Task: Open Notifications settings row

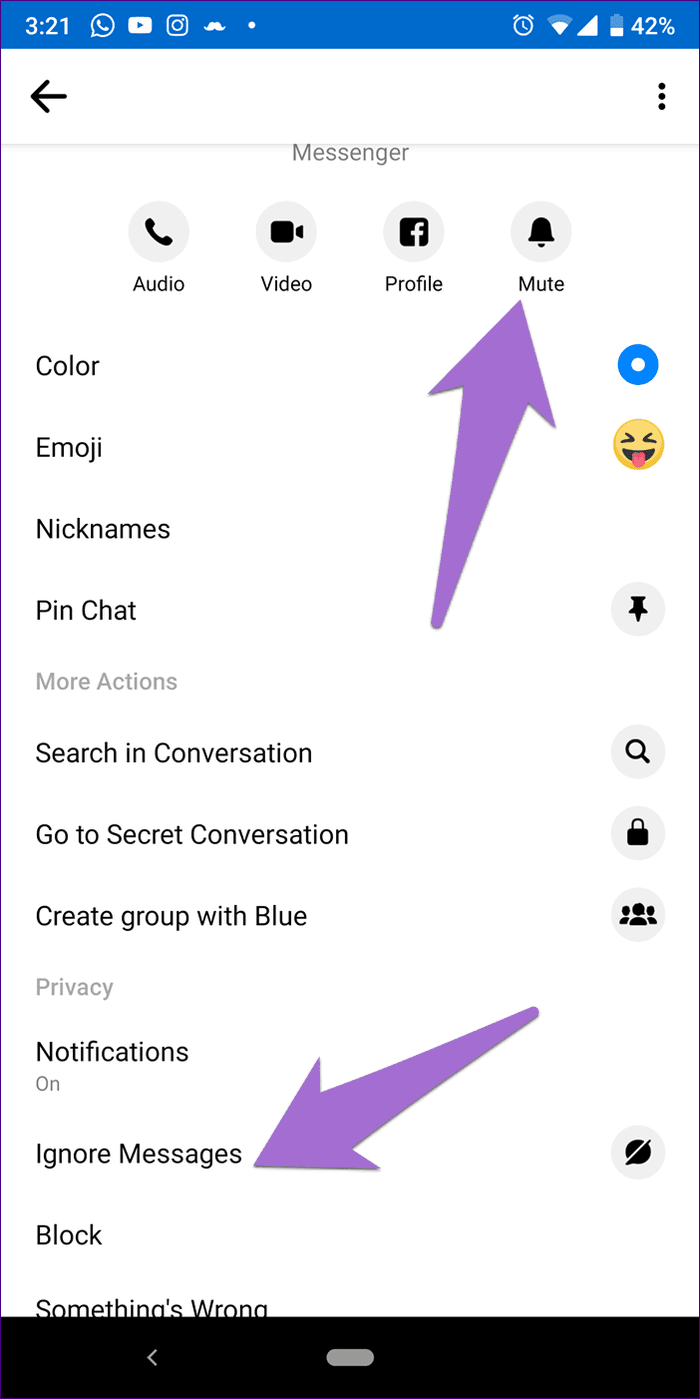Action: coord(112,1063)
